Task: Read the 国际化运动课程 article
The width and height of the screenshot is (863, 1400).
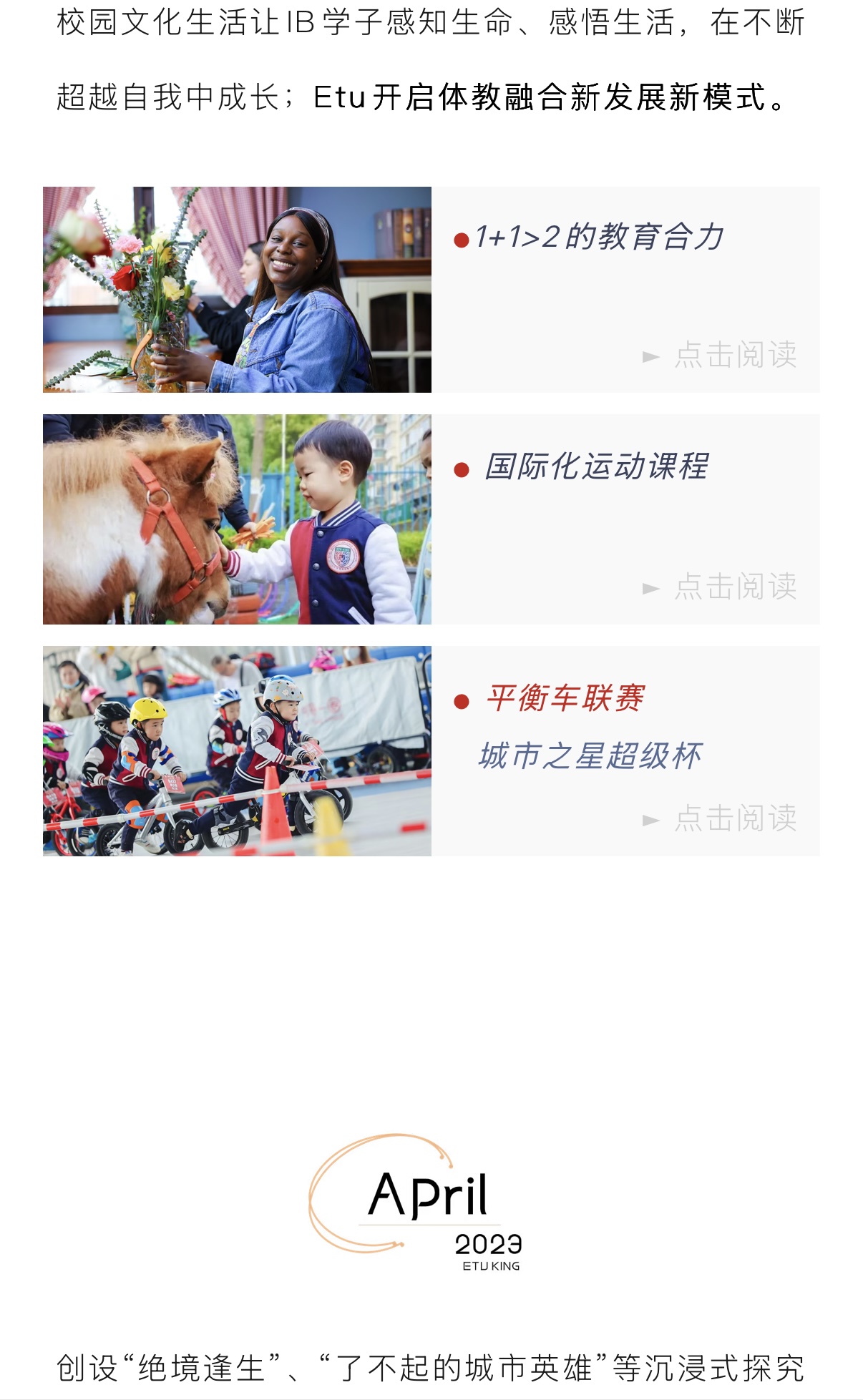Action: click(735, 587)
